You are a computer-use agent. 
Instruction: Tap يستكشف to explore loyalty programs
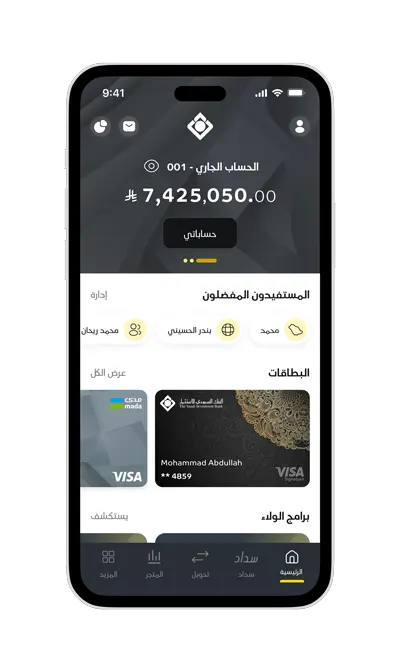[109, 516]
